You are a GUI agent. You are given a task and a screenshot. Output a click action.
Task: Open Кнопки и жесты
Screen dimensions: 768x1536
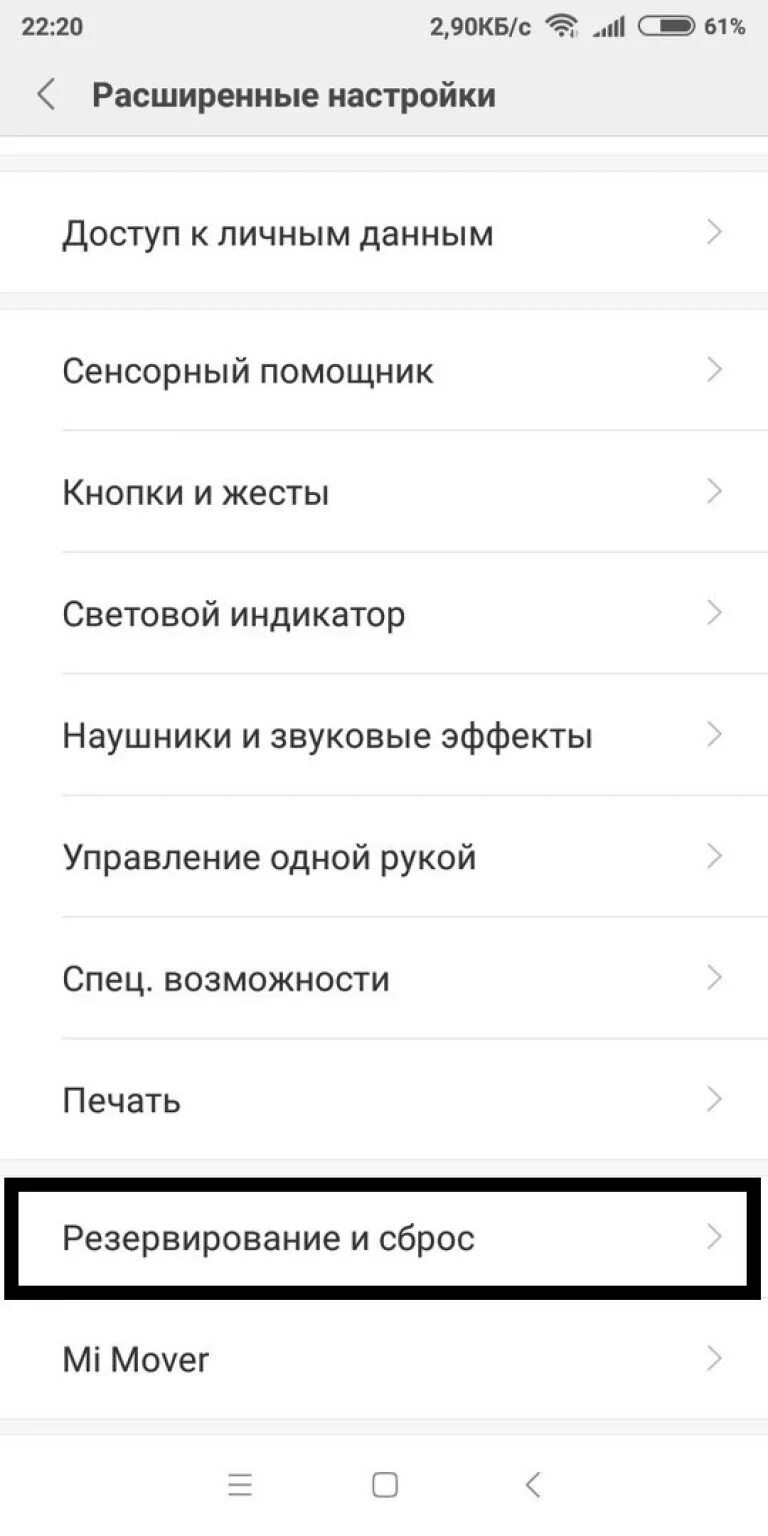click(384, 492)
